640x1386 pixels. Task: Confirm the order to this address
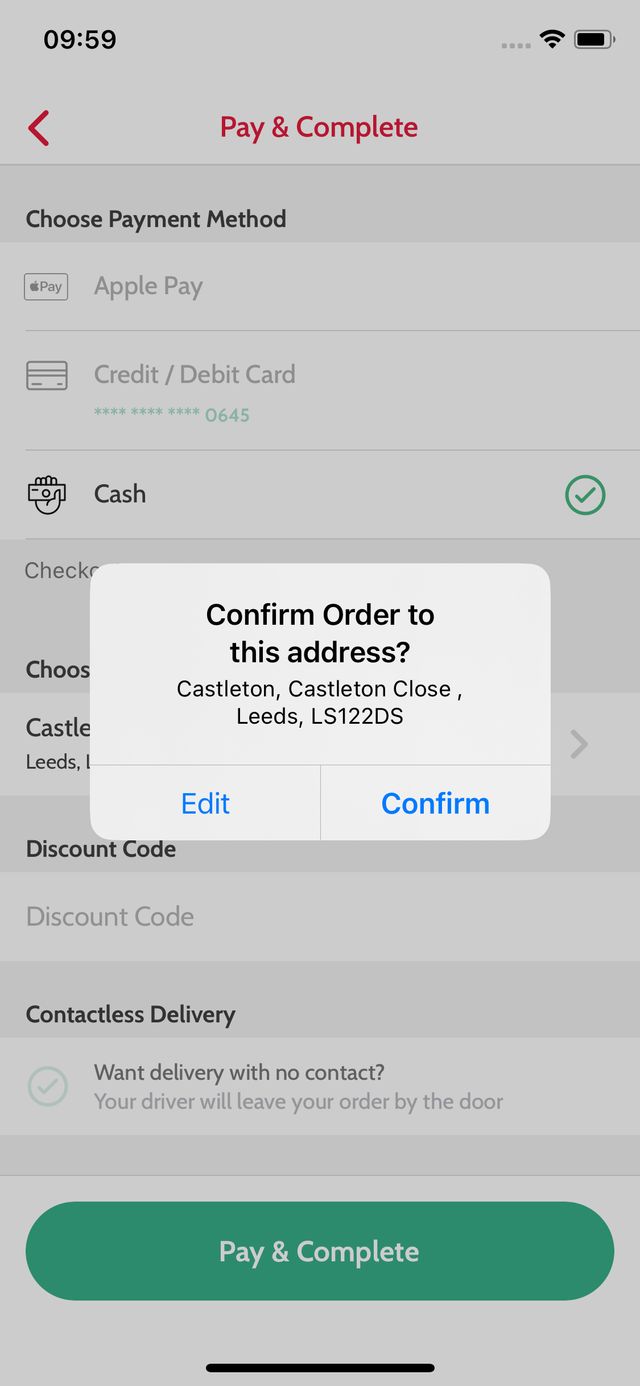(435, 803)
